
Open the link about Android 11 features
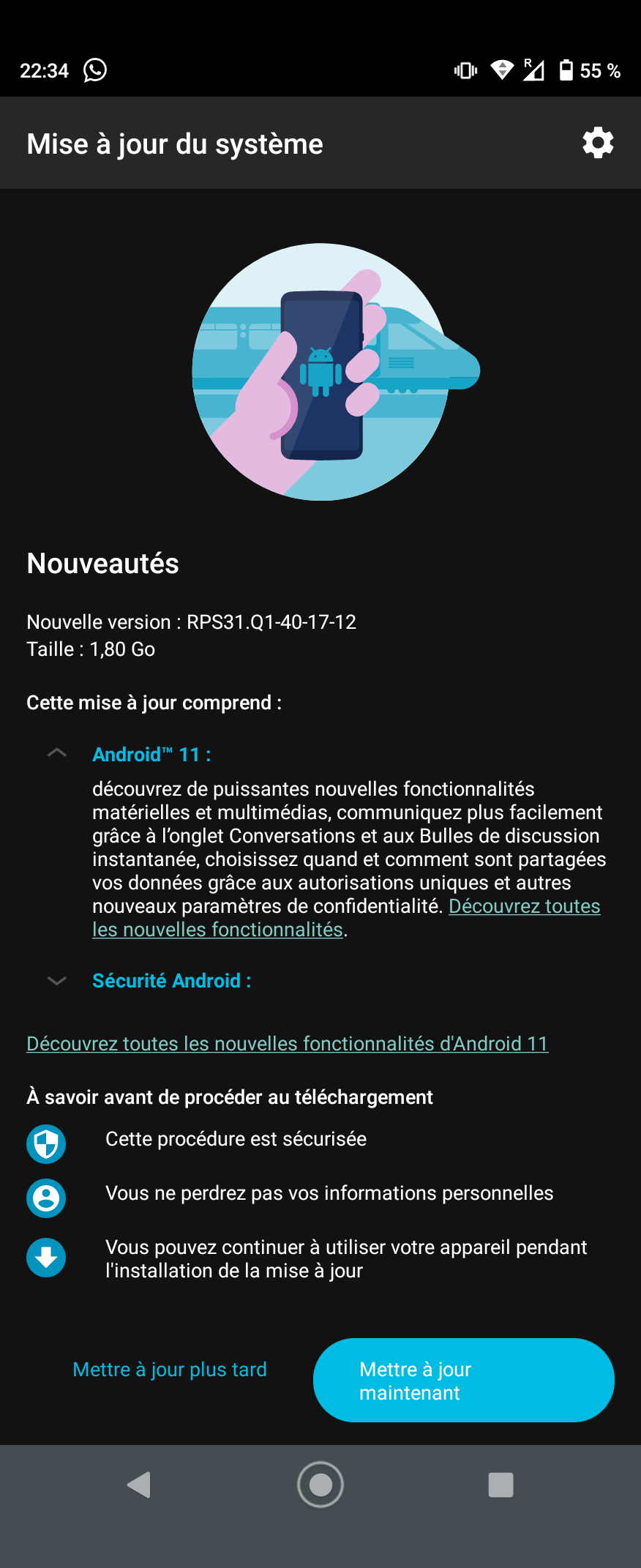pos(287,1044)
